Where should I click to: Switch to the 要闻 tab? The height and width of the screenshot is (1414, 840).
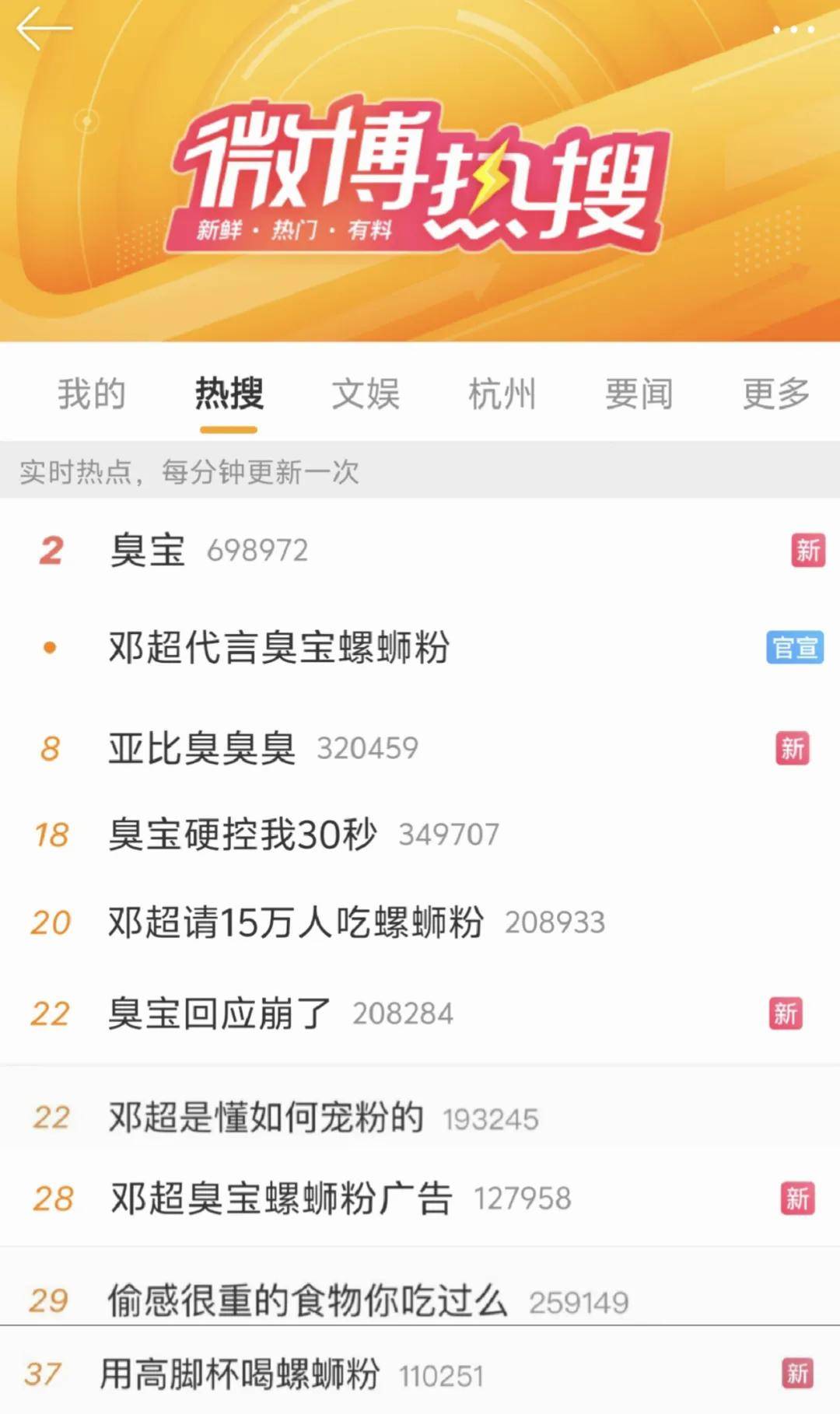coord(639,394)
